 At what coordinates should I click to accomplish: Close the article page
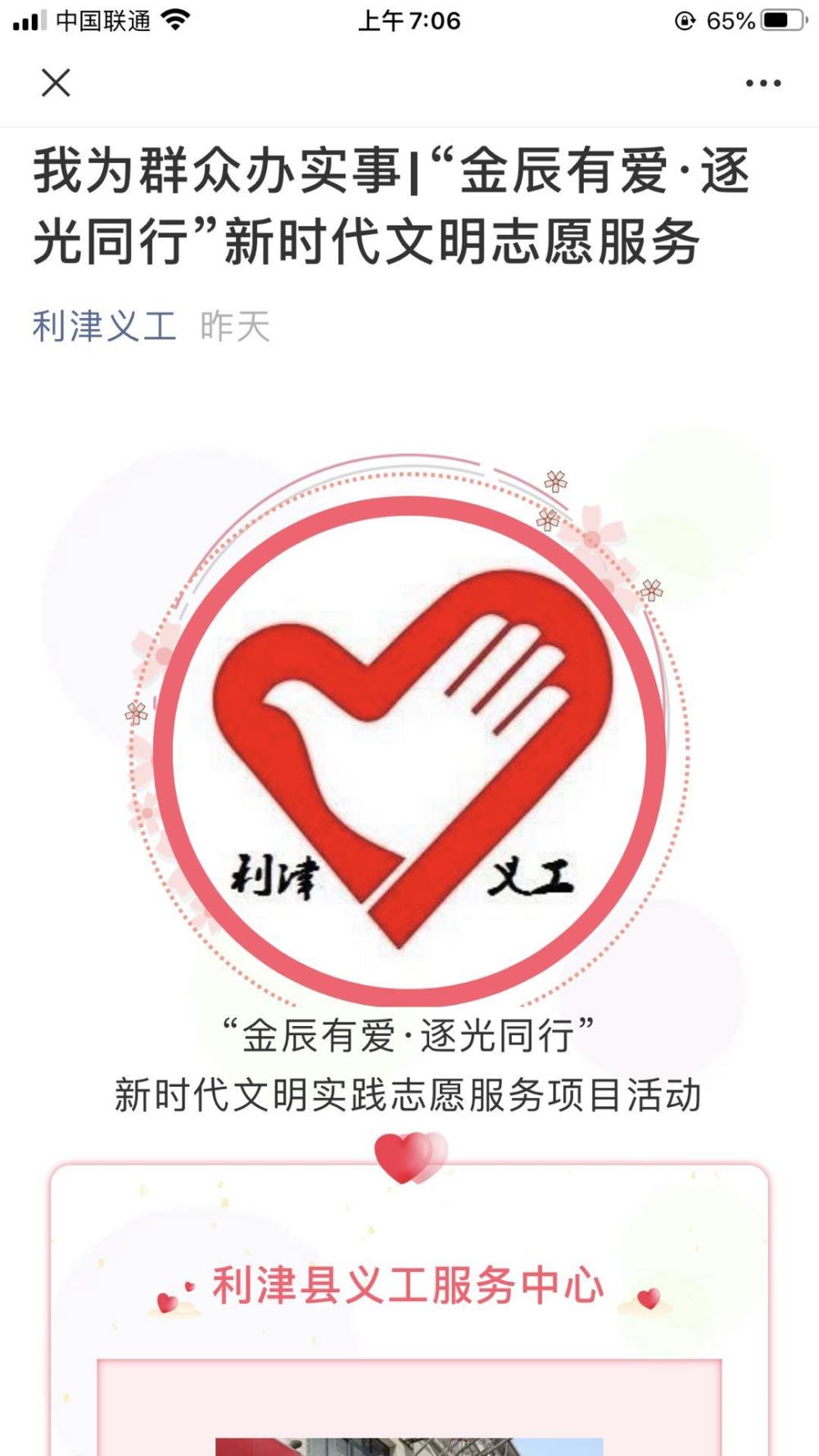point(56,83)
